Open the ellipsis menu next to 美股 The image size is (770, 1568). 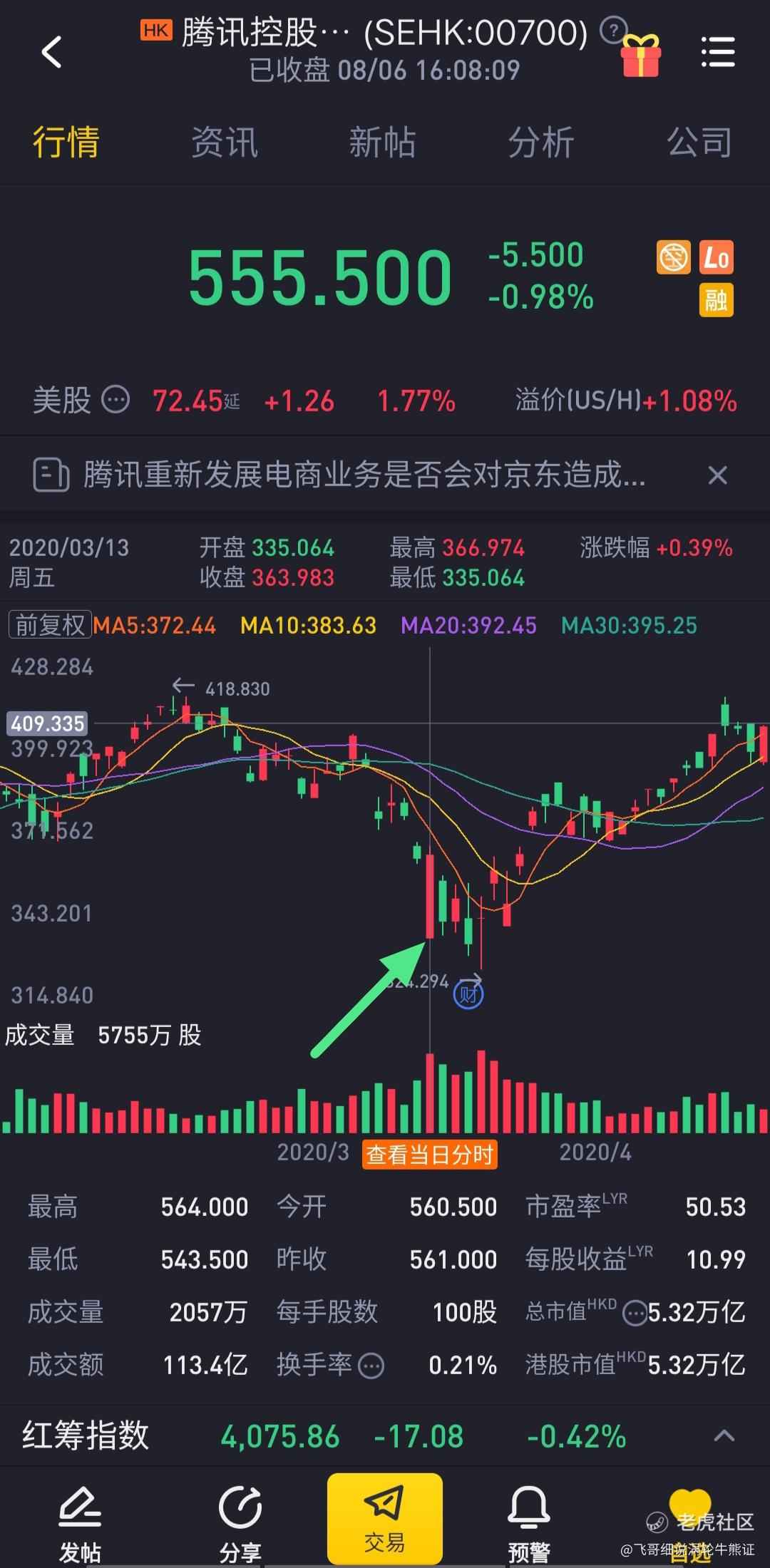pyautogui.click(x=115, y=401)
